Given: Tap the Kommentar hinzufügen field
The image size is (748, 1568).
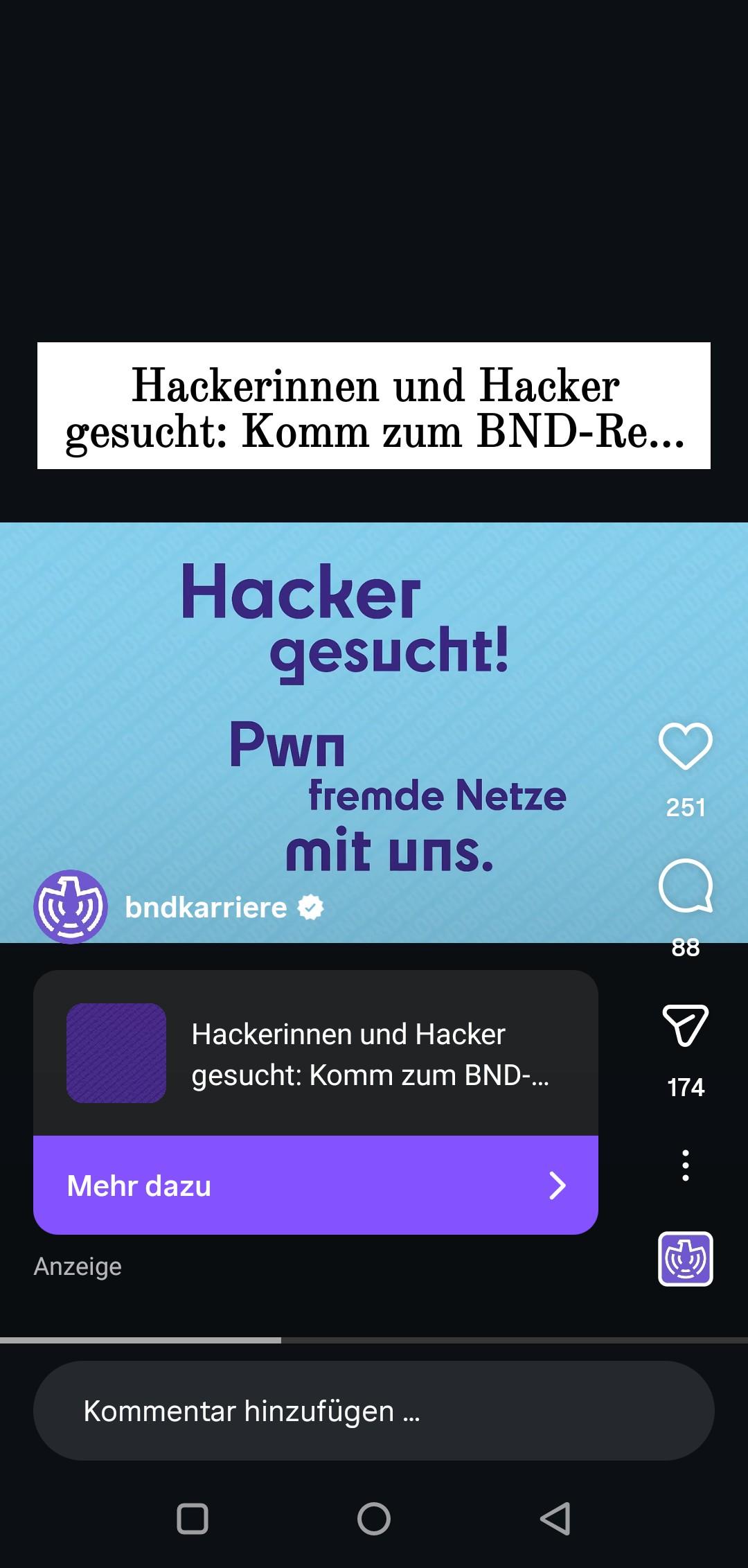Looking at the screenshot, I should coord(374,1411).
